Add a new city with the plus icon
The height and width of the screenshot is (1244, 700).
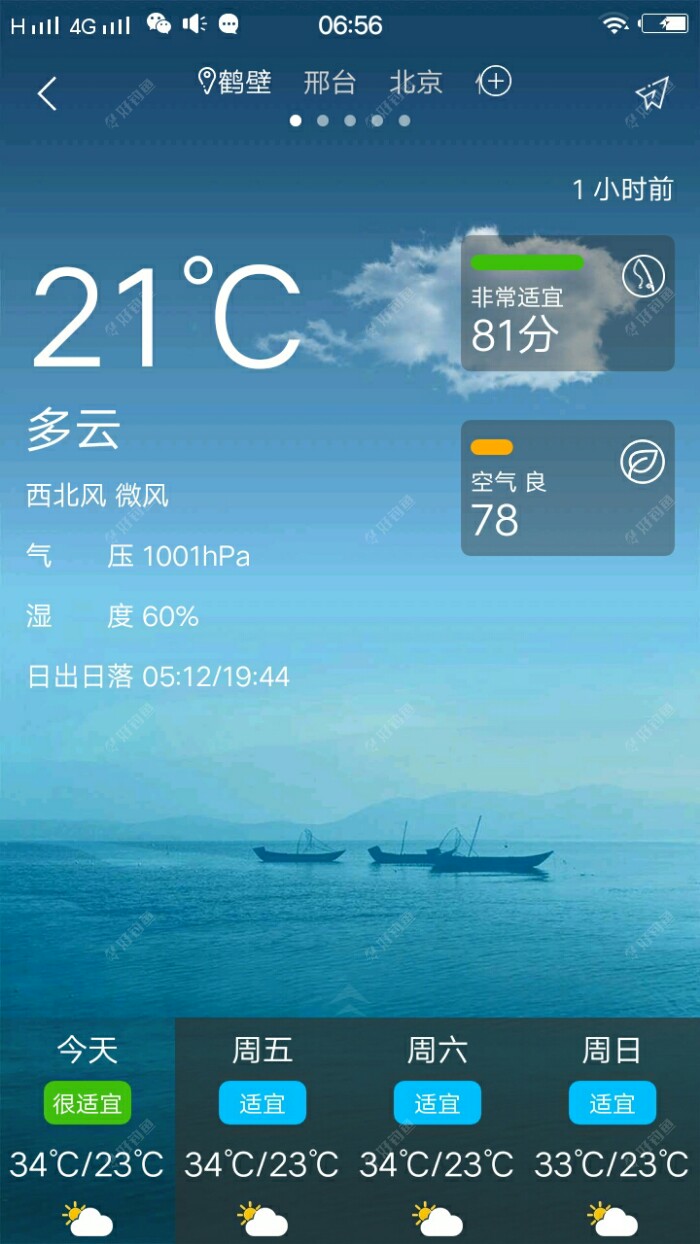pos(495,82)
